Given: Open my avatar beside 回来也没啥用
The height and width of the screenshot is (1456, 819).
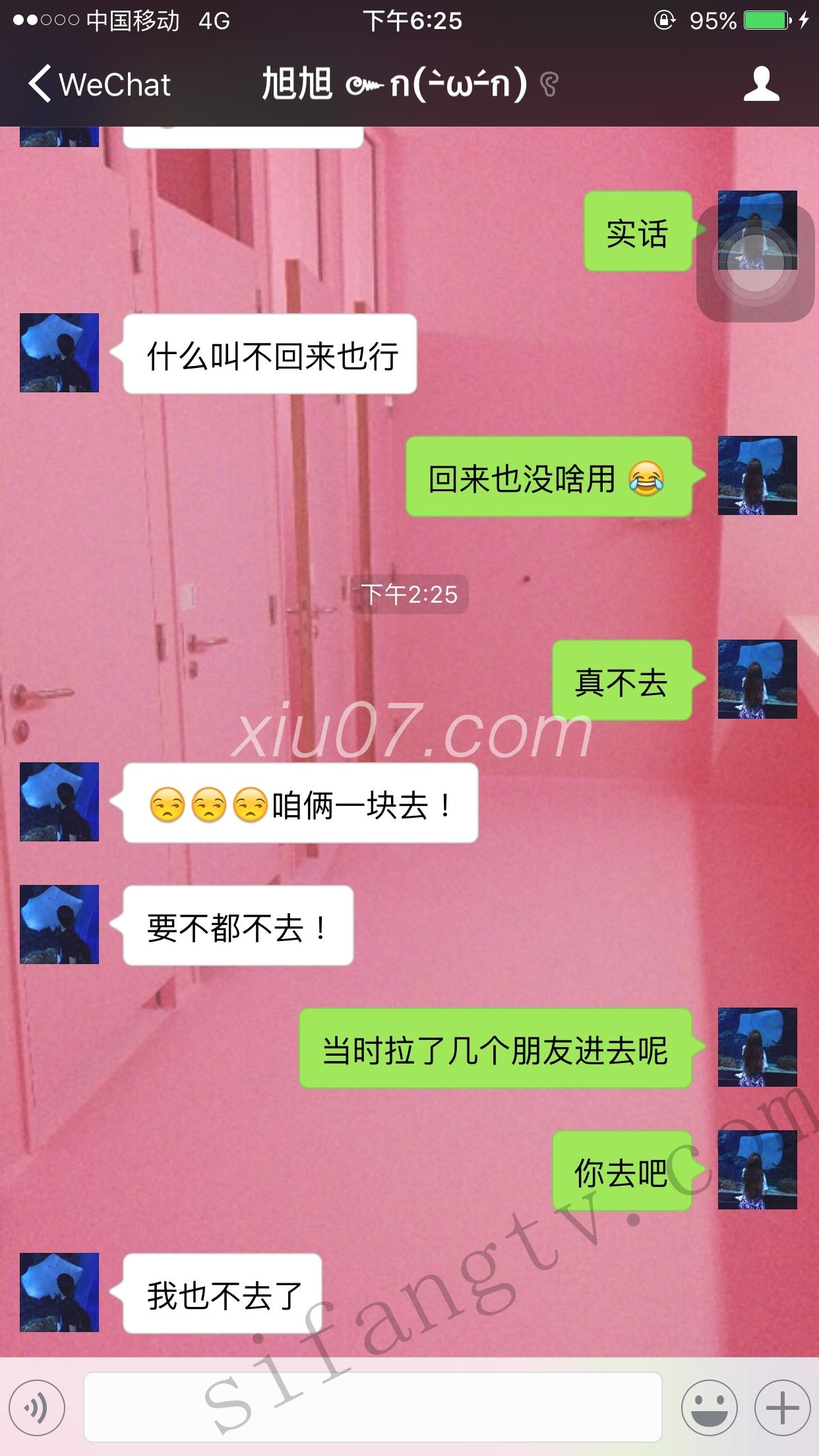Looking at the screenshot, I should point(757,475).
